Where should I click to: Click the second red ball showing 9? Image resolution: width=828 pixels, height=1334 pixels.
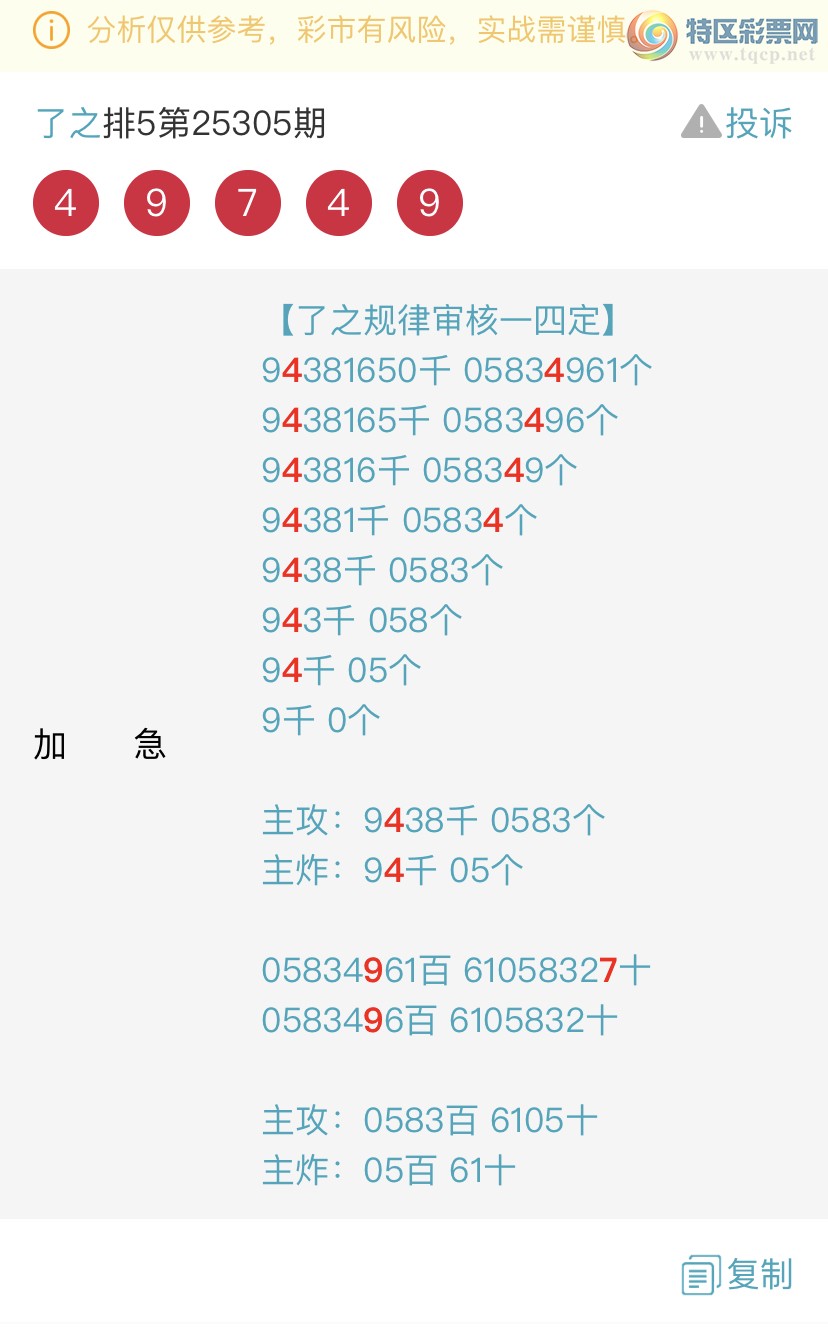coord(157,202)
